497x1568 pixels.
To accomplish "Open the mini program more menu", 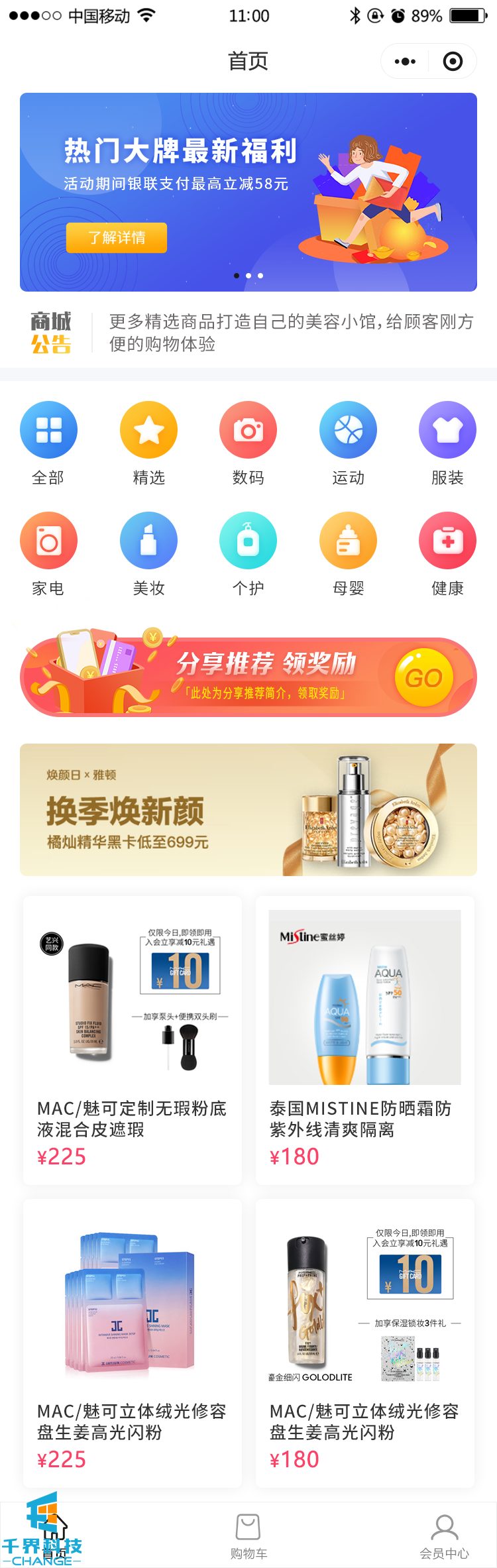I will pyautogui.click(x=405, y=62).
